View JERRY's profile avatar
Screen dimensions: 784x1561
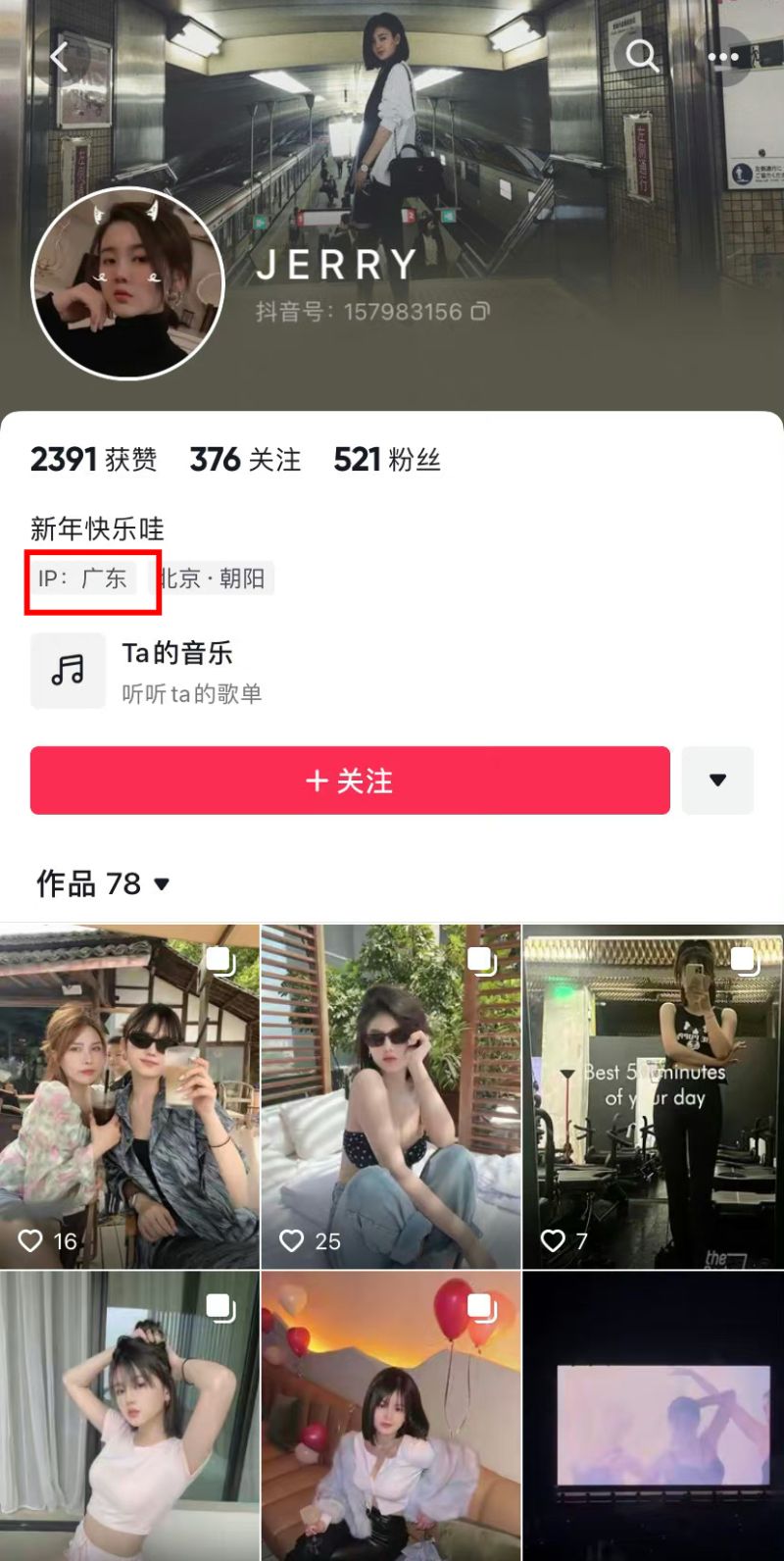pyautogui.click(x=128, y=282)
